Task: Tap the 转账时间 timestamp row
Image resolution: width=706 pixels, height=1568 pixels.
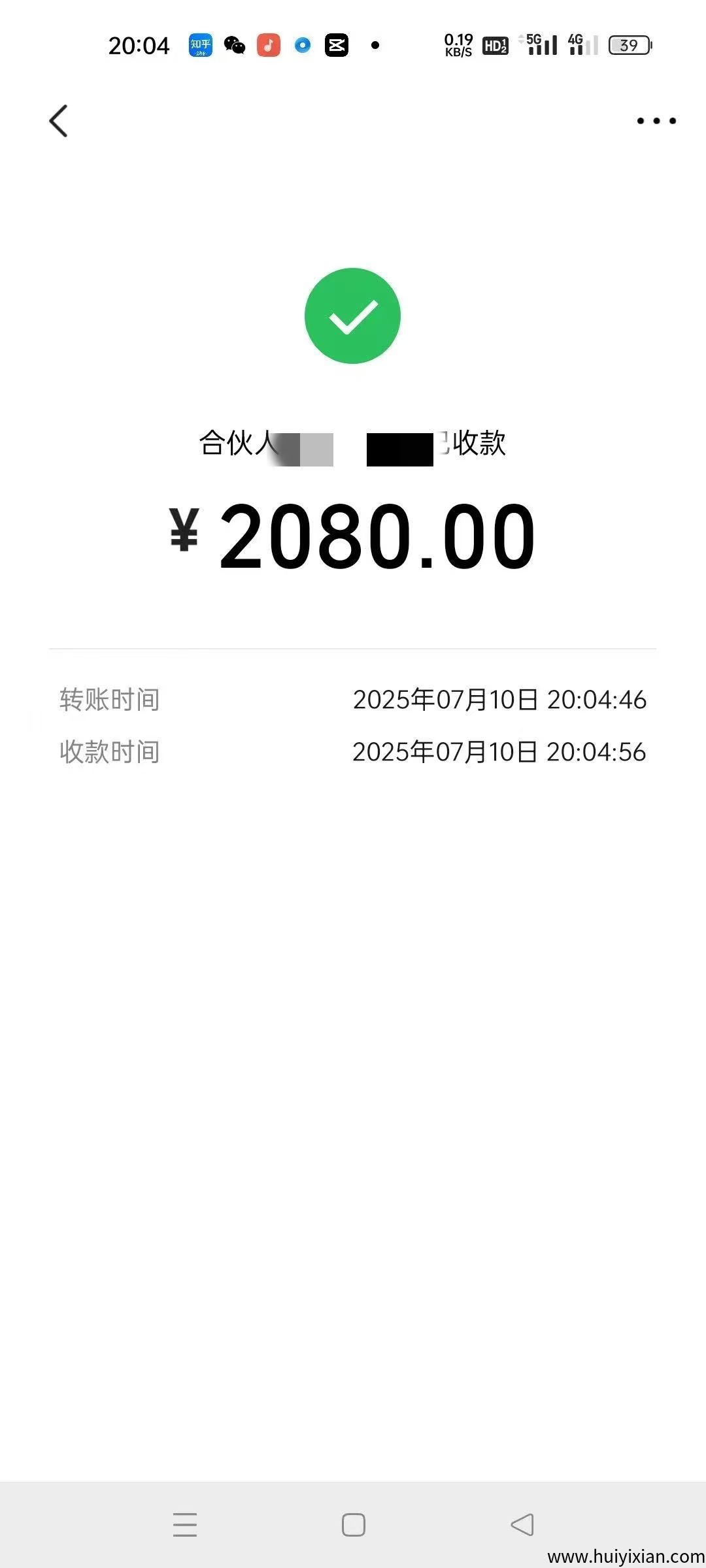Action: coord(353,700)
